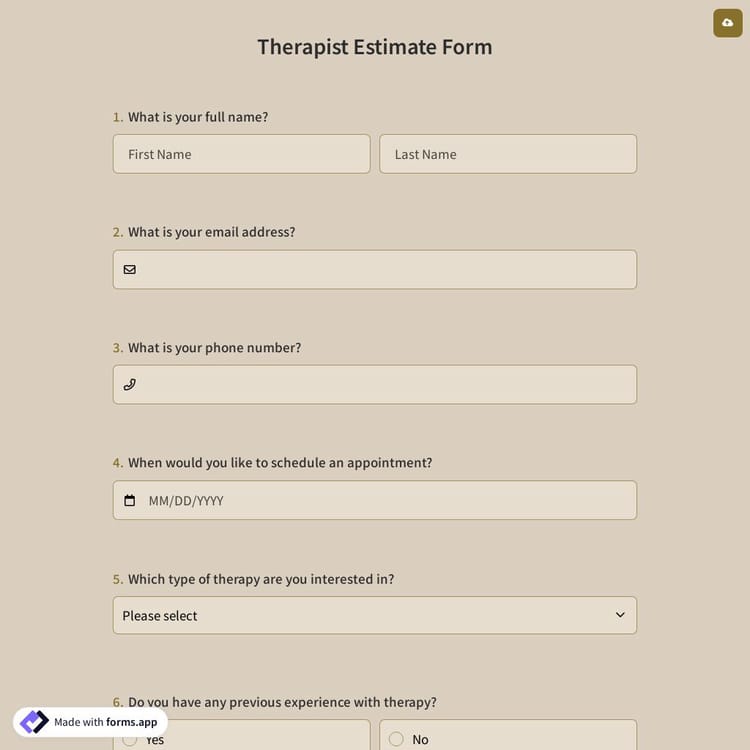
Task: Tap the cloud icon at top right
Action: tap(727, 22)
